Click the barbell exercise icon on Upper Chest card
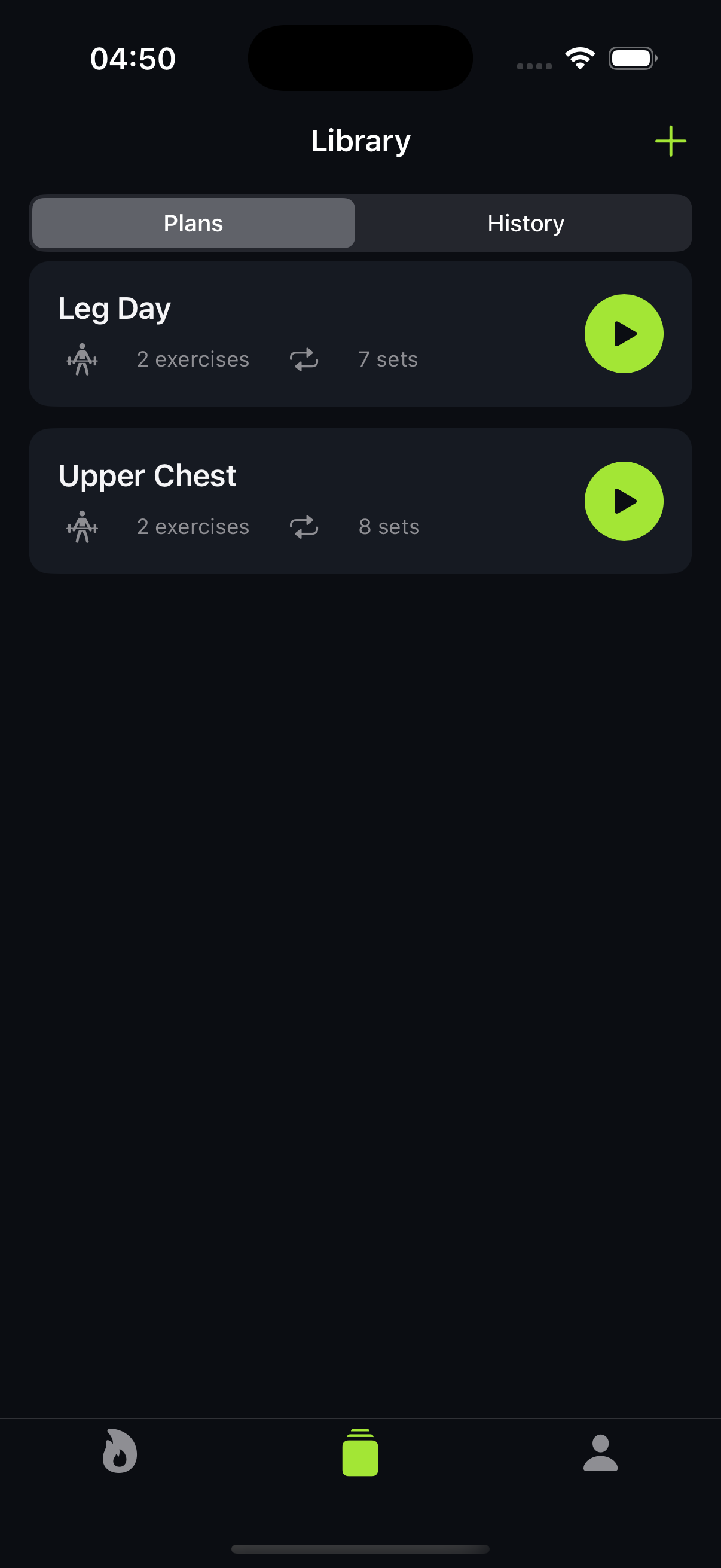The height and width of the screenshot is (1568, 721). [82, 527]
